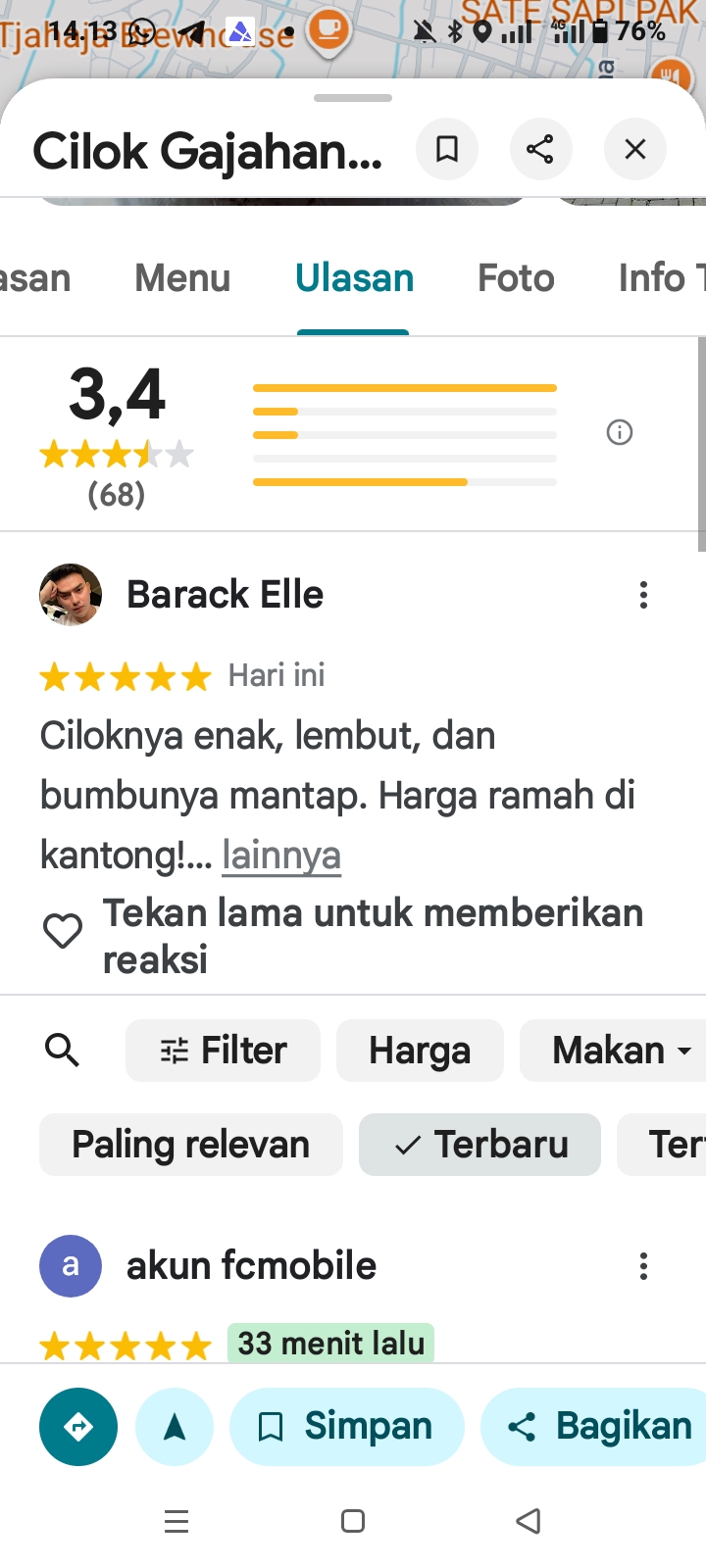Open overflow menu on Barack Elle's review
This screenshot has height=1568, width=706.
coord(643,595)
